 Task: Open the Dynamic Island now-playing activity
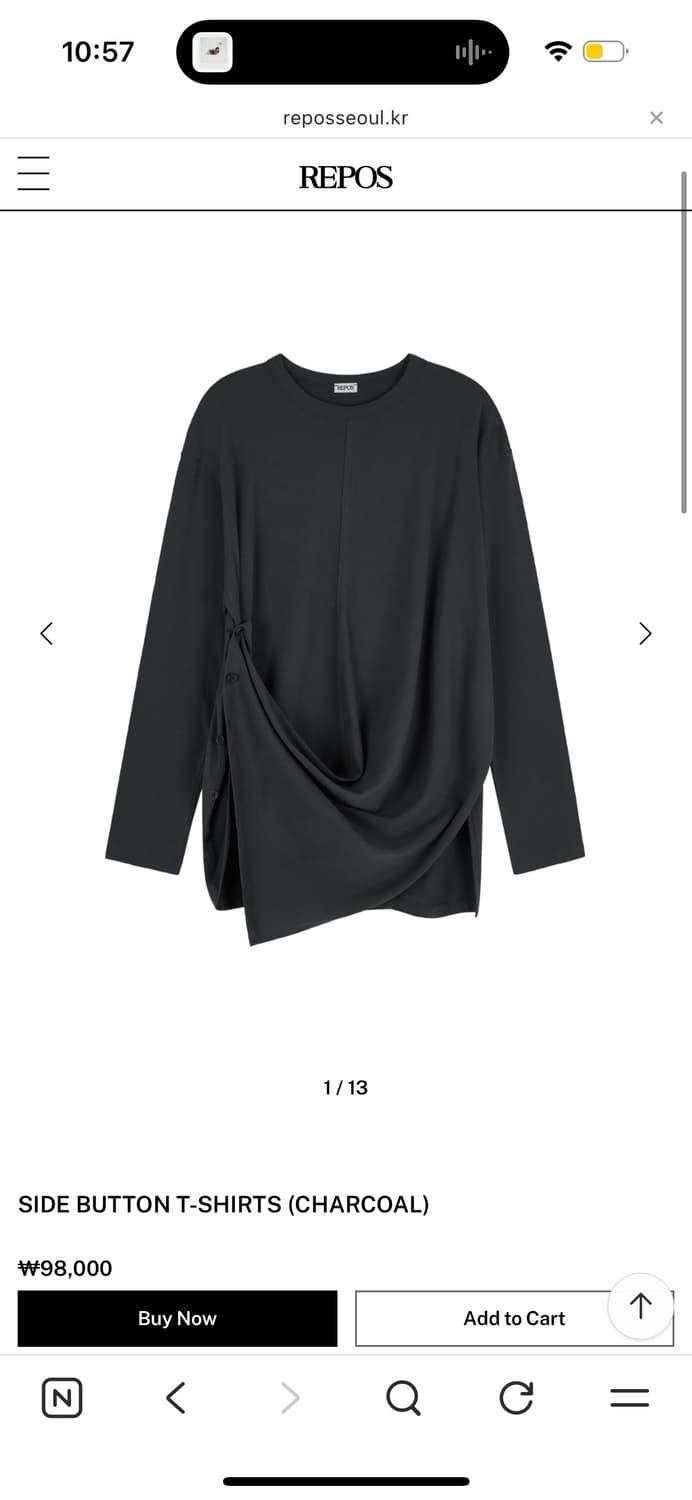(342, 52)
